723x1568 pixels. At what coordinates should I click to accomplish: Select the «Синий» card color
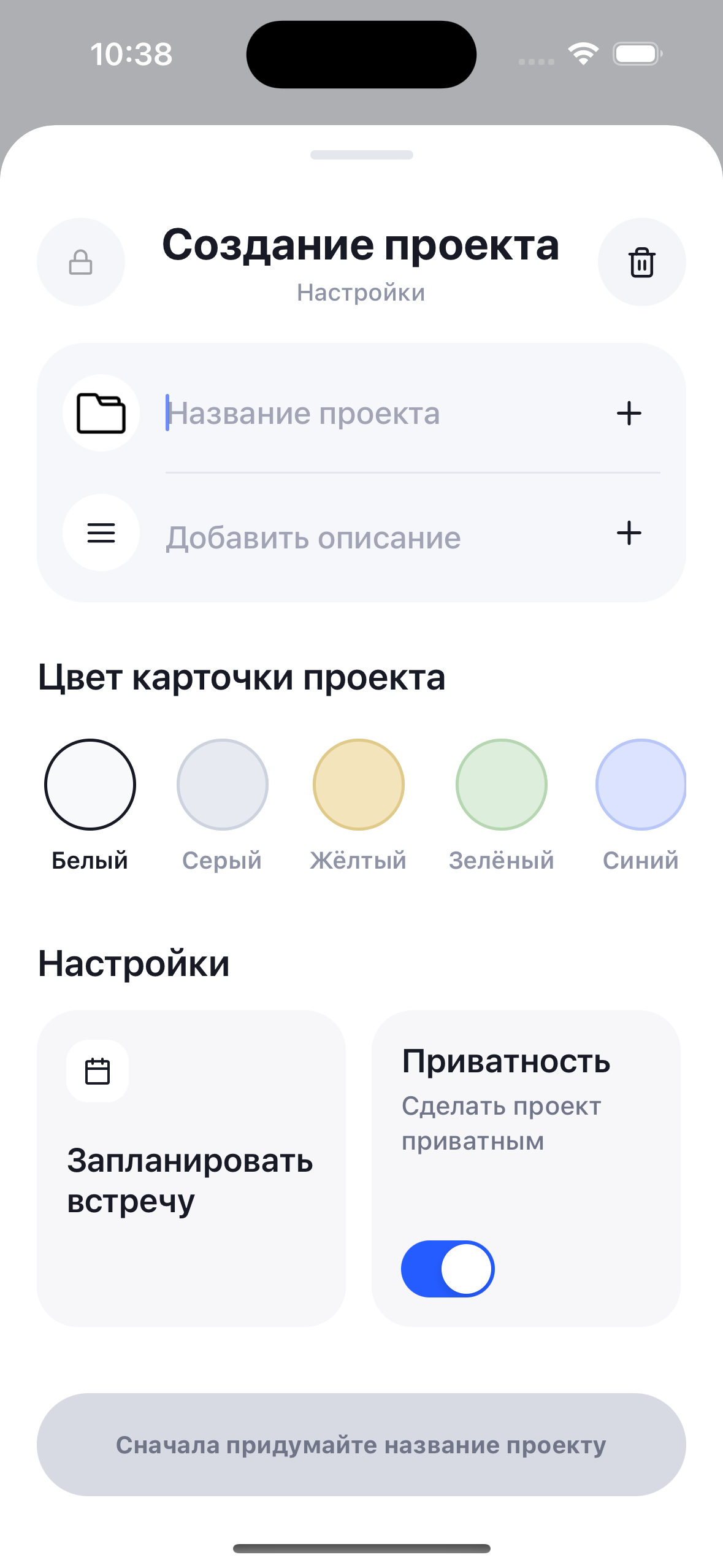click(x=640, y=785)
